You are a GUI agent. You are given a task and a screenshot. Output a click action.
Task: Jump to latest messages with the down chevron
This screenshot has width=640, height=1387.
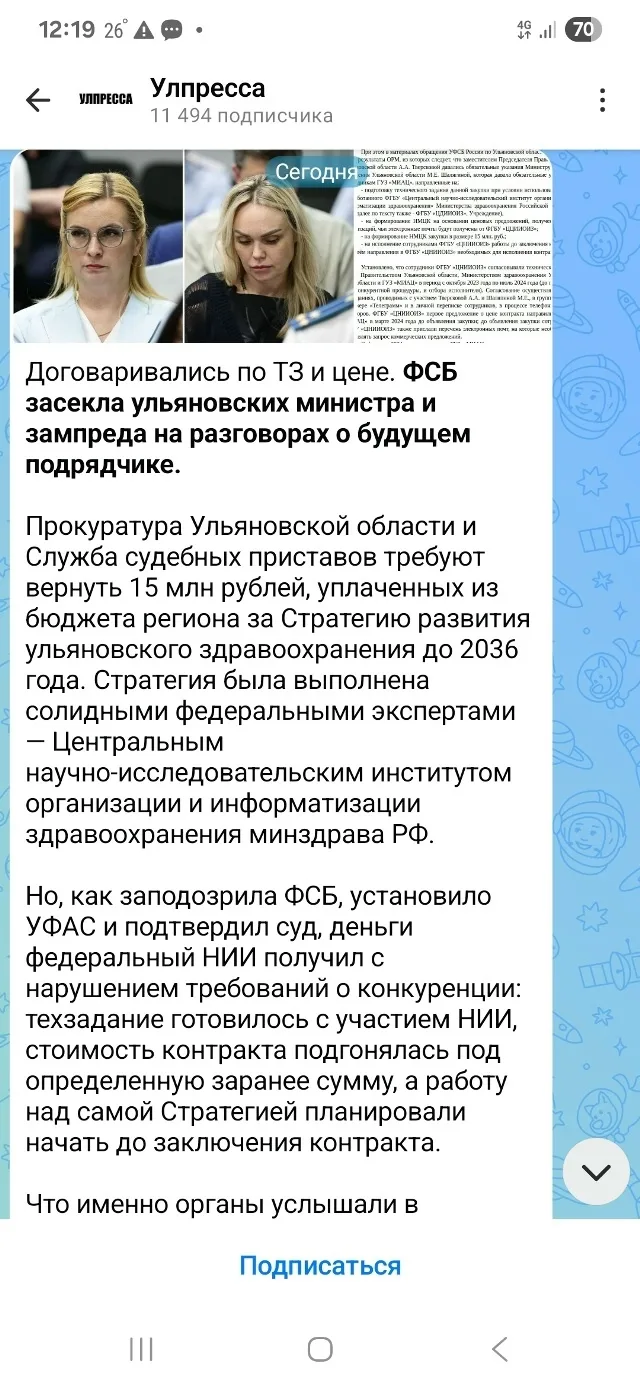(596, 1172)
